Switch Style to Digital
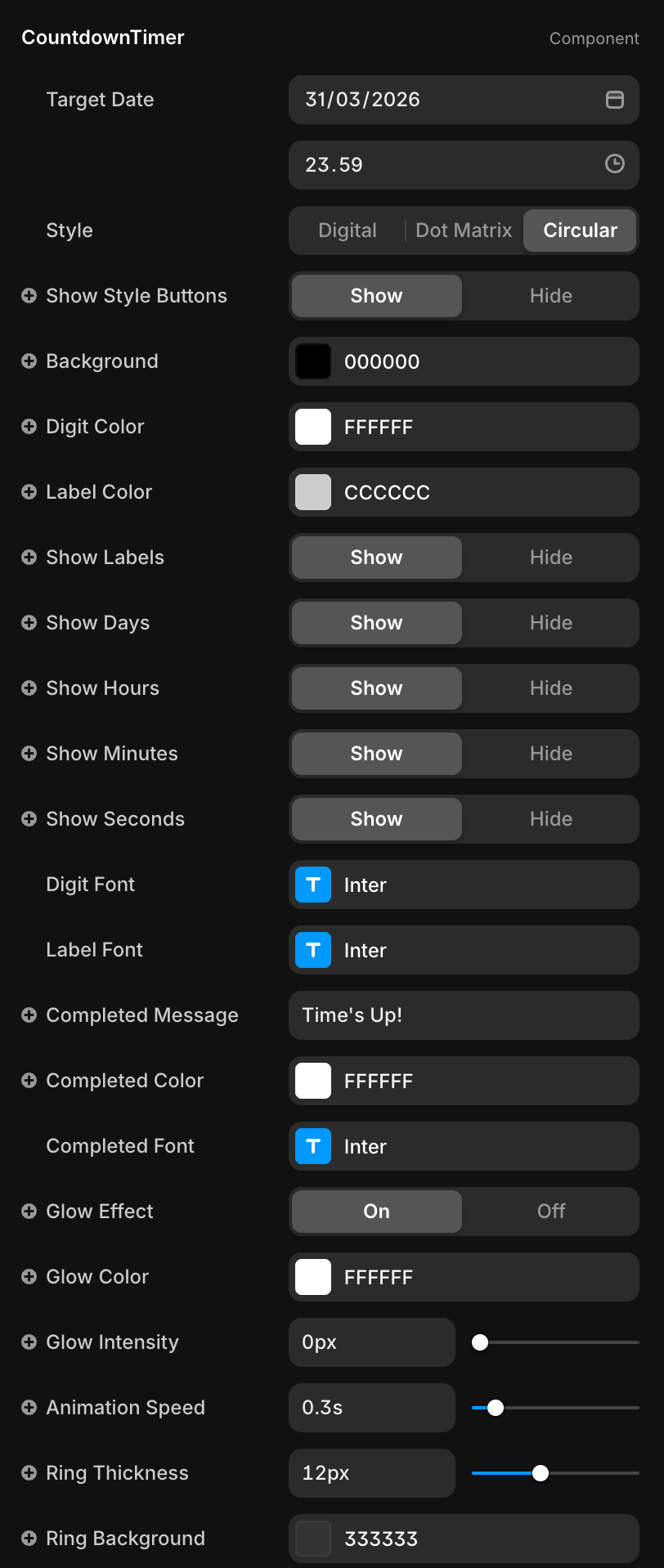This screenshot has height=1568, width=664. 348,231
